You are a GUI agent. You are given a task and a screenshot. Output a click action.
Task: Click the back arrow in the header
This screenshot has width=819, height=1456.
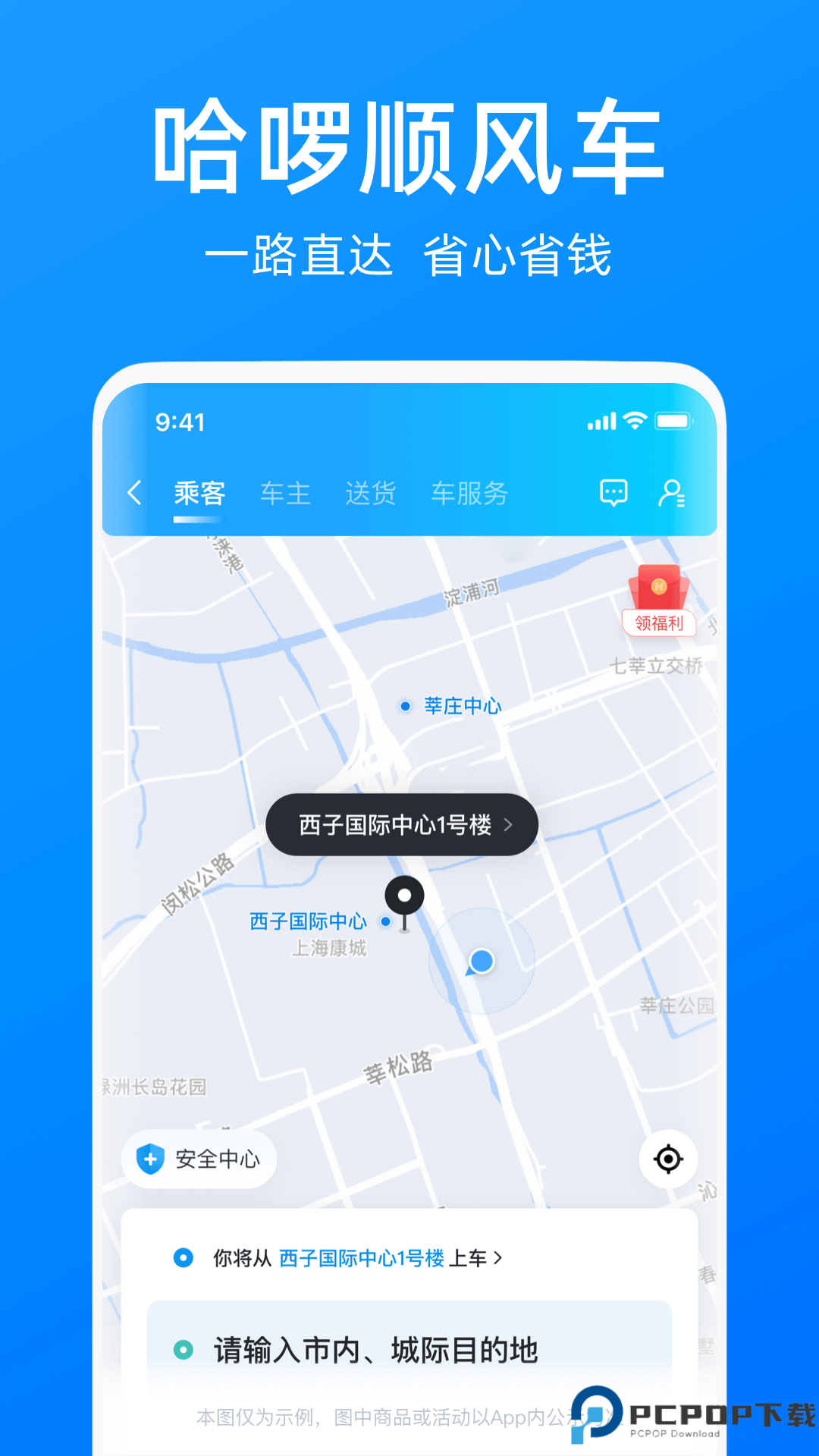coord(134,493)
